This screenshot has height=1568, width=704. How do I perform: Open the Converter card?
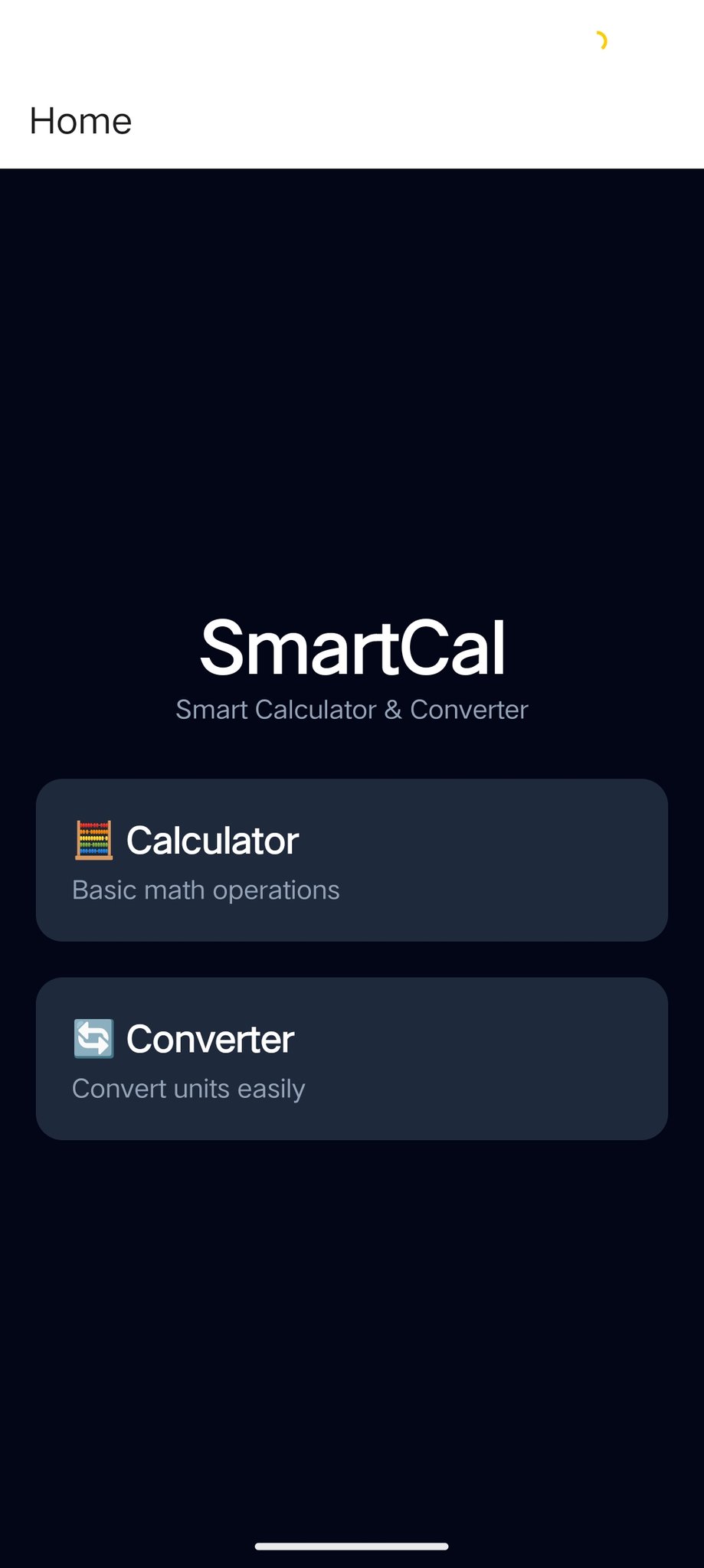click(352, 1058)
